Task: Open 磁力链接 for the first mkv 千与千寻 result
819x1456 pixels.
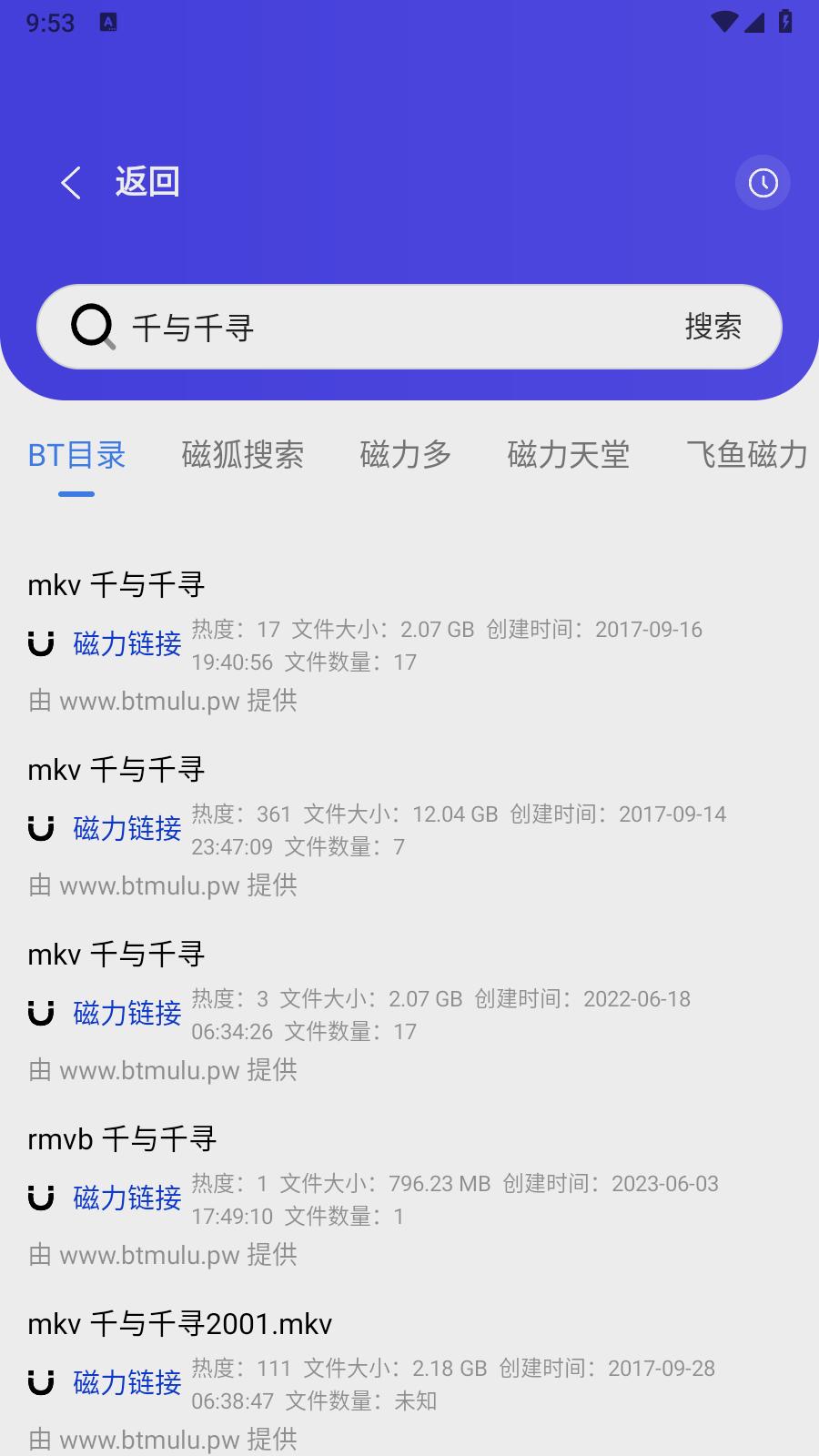Action: [x=126, y=644]
